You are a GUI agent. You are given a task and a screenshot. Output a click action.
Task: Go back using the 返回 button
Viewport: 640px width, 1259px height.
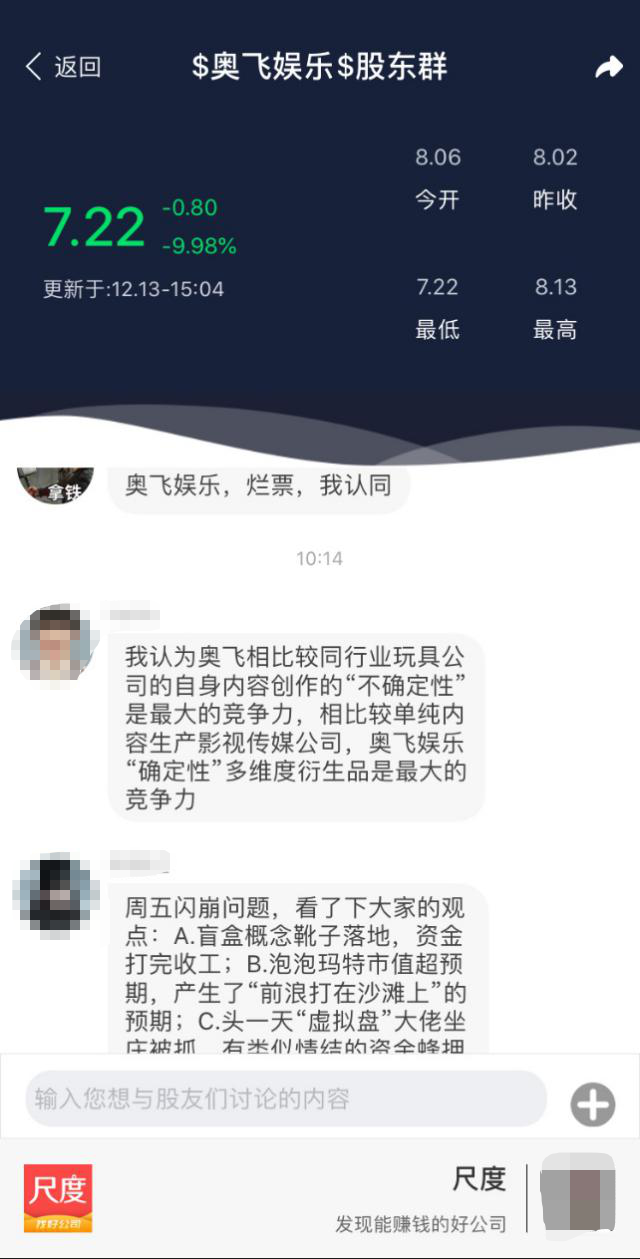(x=63, y=67)
